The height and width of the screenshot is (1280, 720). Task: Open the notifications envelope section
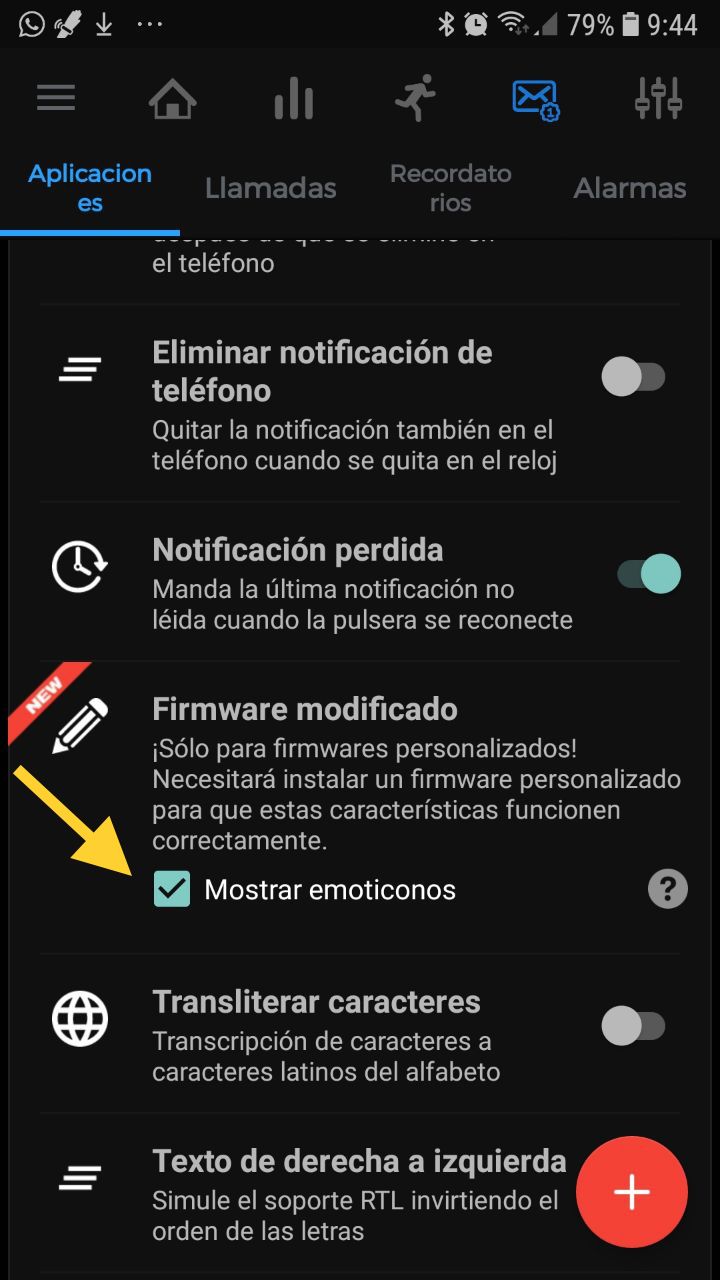tap(535, 98)
